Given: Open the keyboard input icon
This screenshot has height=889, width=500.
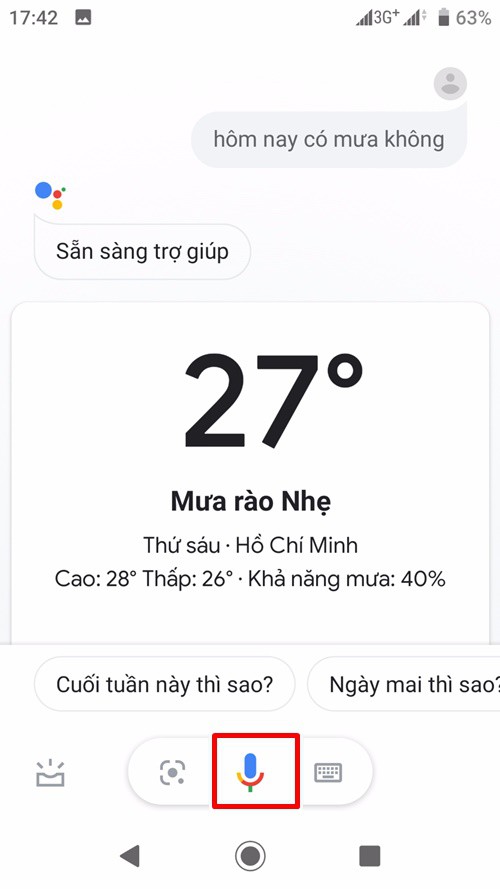Looking at the screenshot, I should [328, 772].
